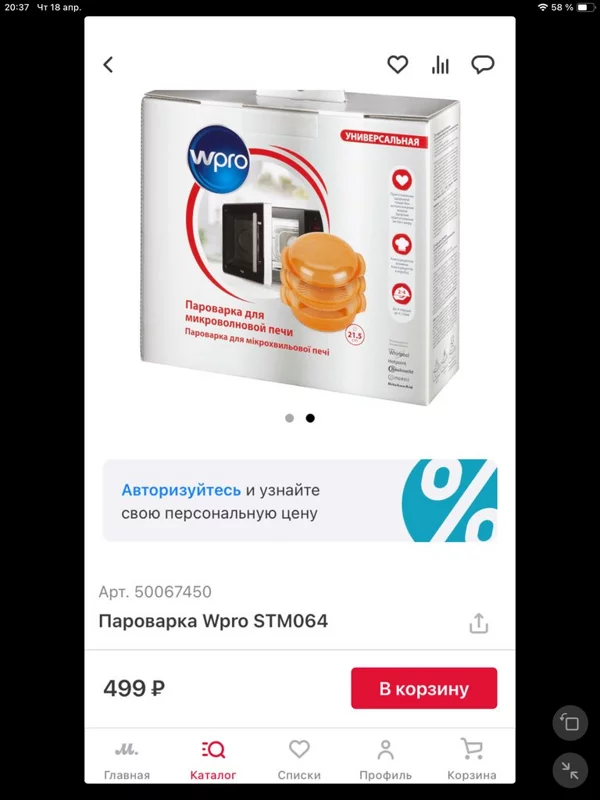Tap the shrink window overlay button

[570, 771]
